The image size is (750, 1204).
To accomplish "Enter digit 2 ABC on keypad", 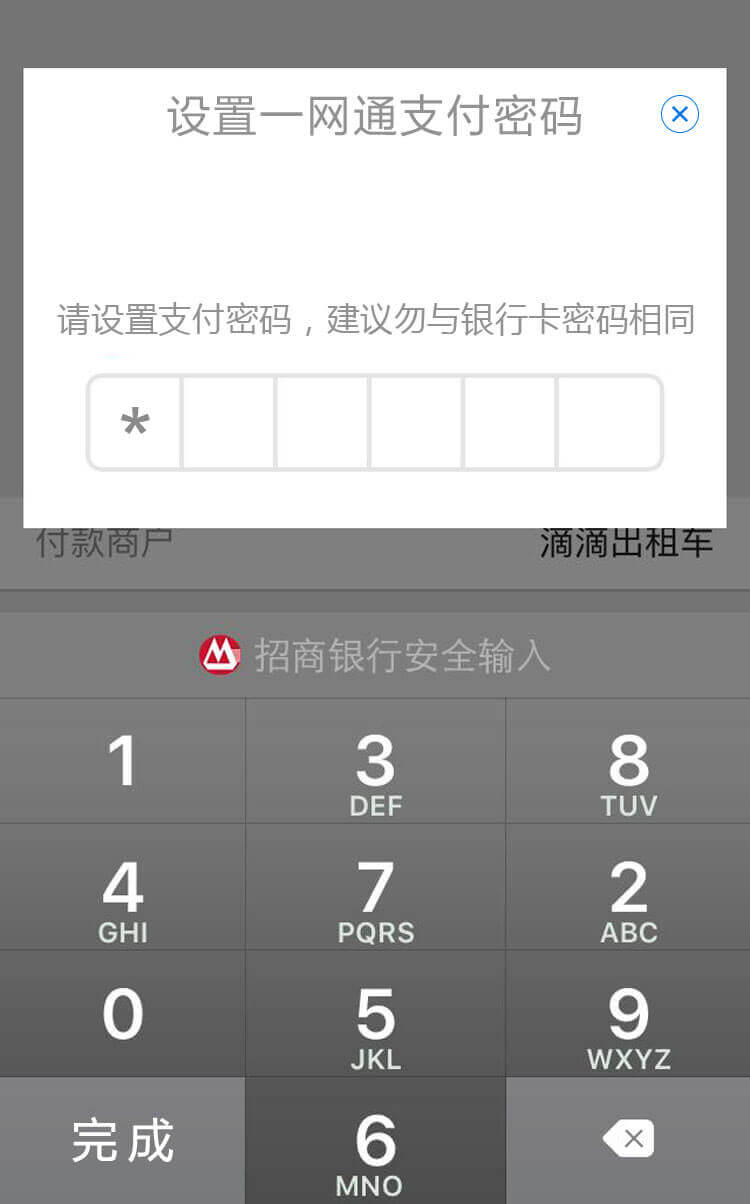I will pyautogui.click(x=628, y=888).
